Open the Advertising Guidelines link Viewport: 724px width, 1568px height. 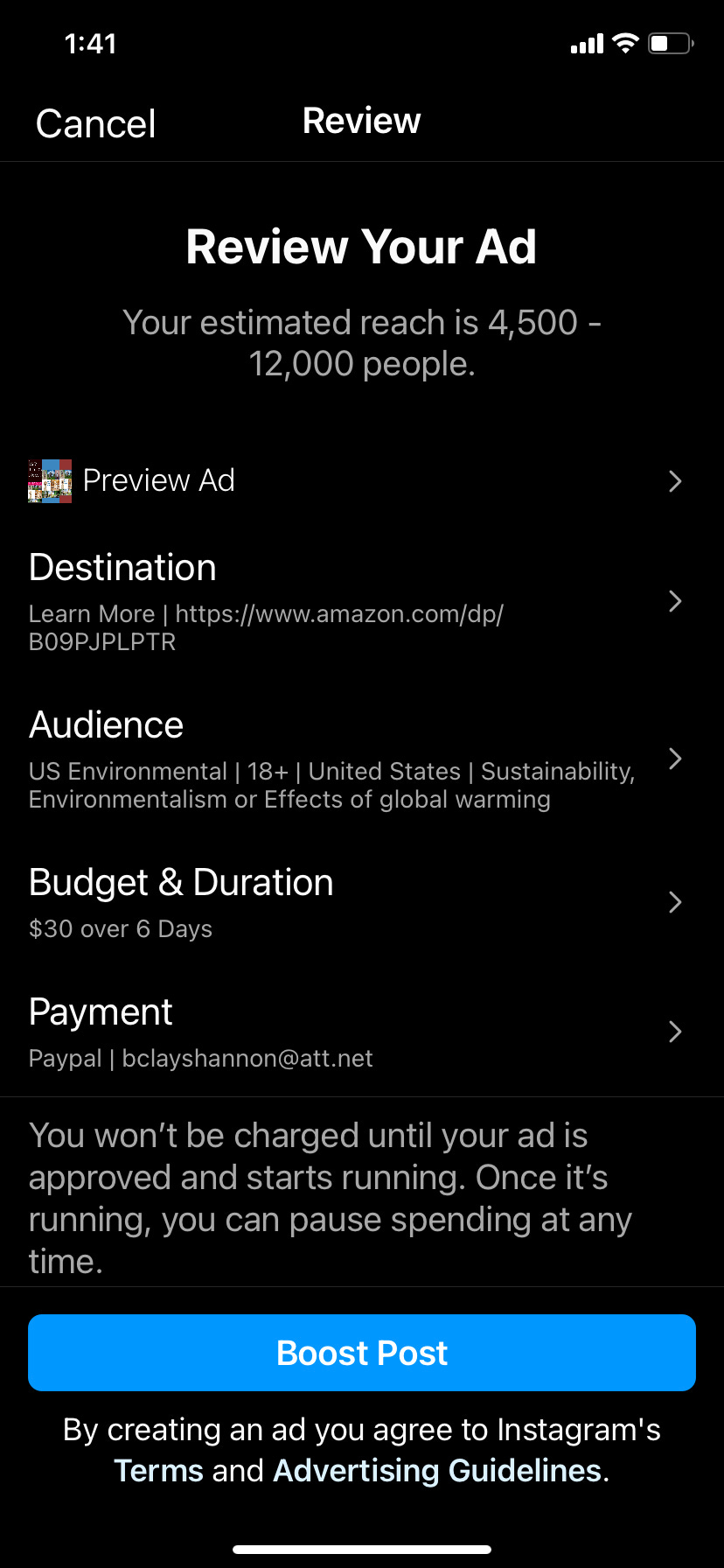coord(437,1471)
